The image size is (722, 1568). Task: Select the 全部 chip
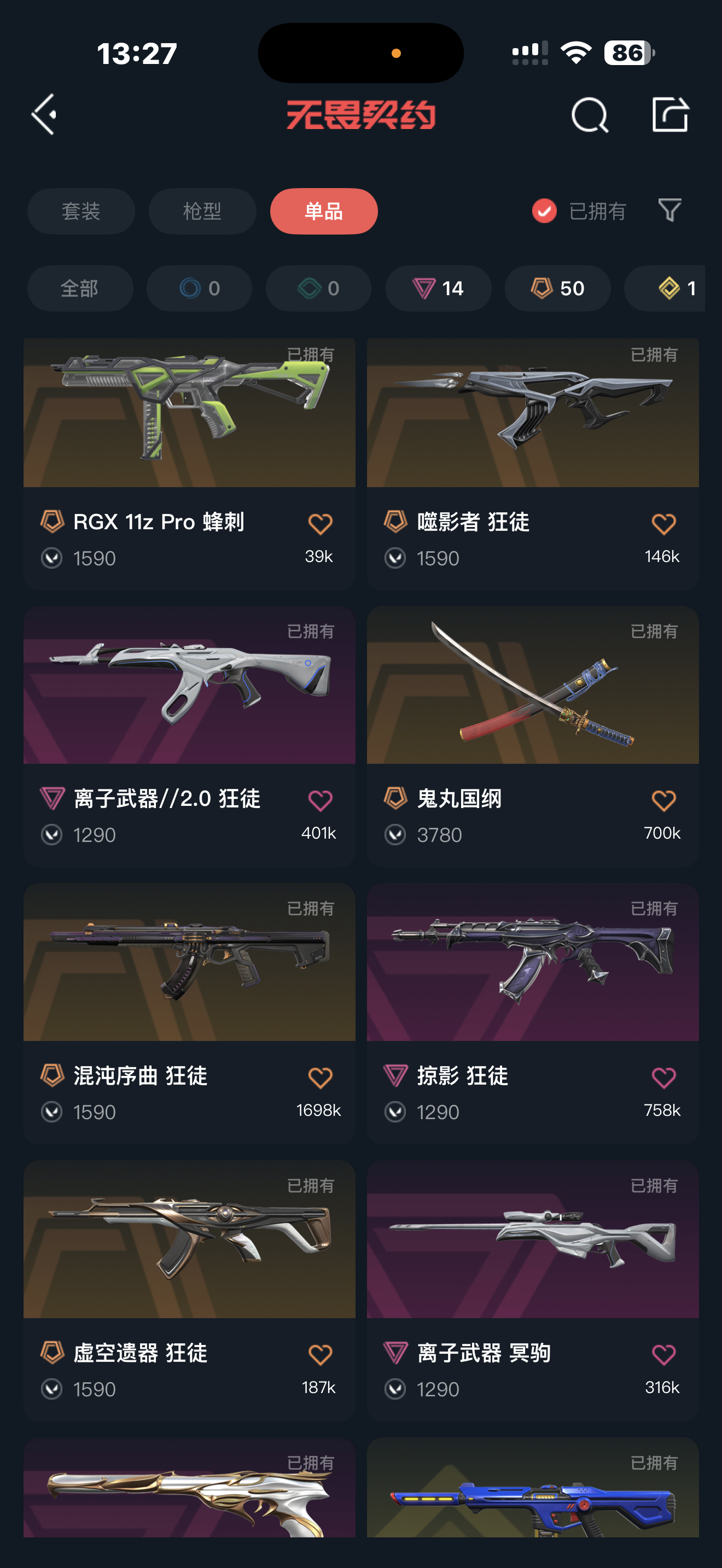coord(80,289)
